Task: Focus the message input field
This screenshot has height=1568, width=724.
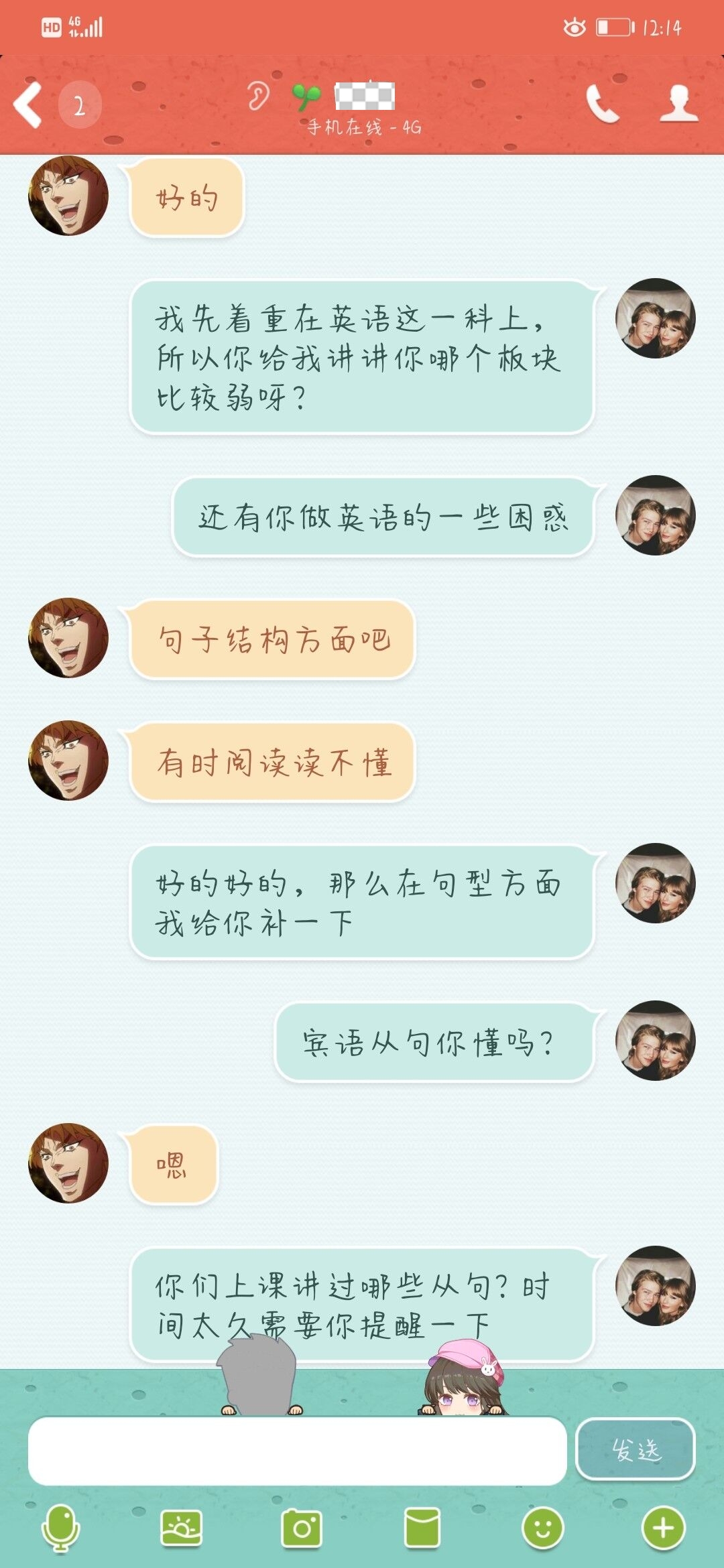Action: [297, 1451]
